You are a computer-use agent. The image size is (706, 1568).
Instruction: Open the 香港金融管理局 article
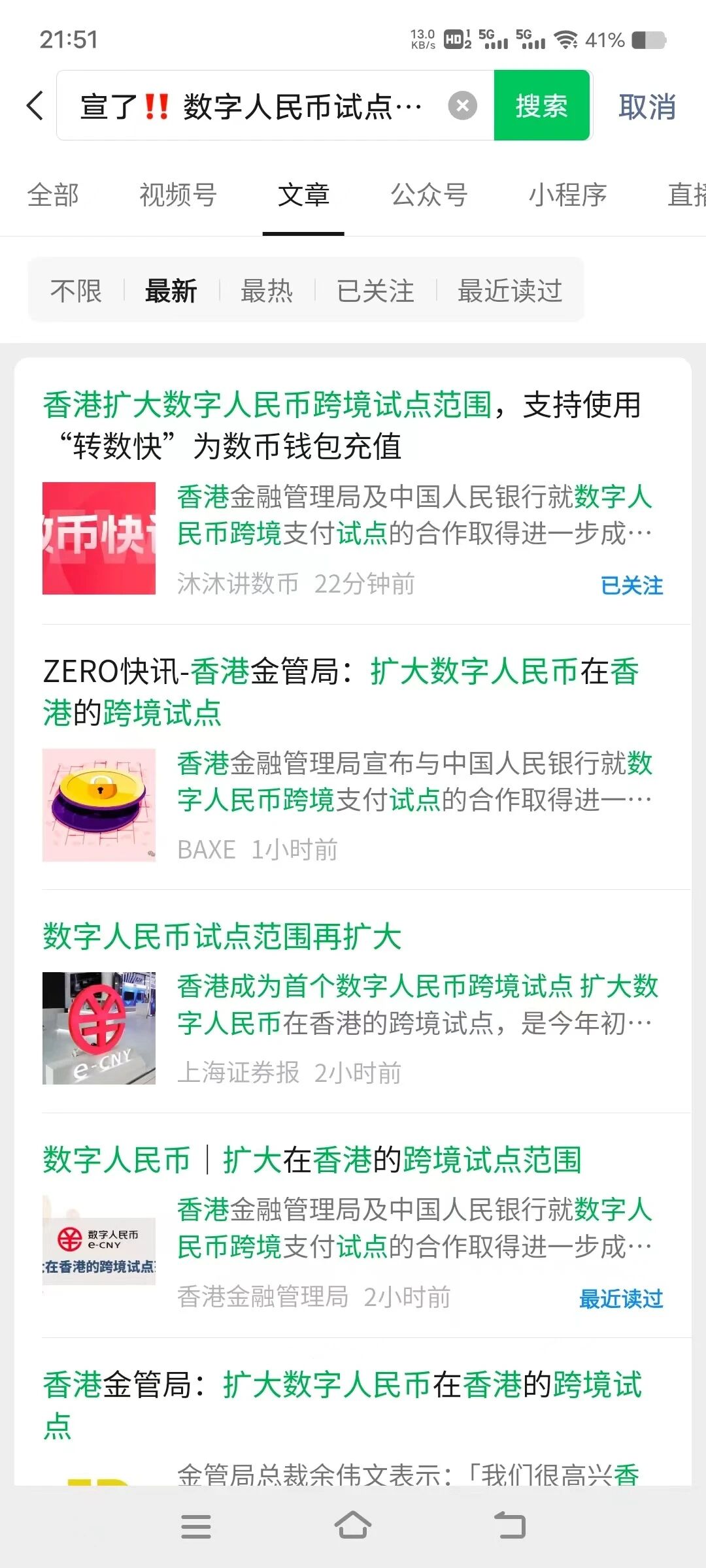pos(312,1160)
